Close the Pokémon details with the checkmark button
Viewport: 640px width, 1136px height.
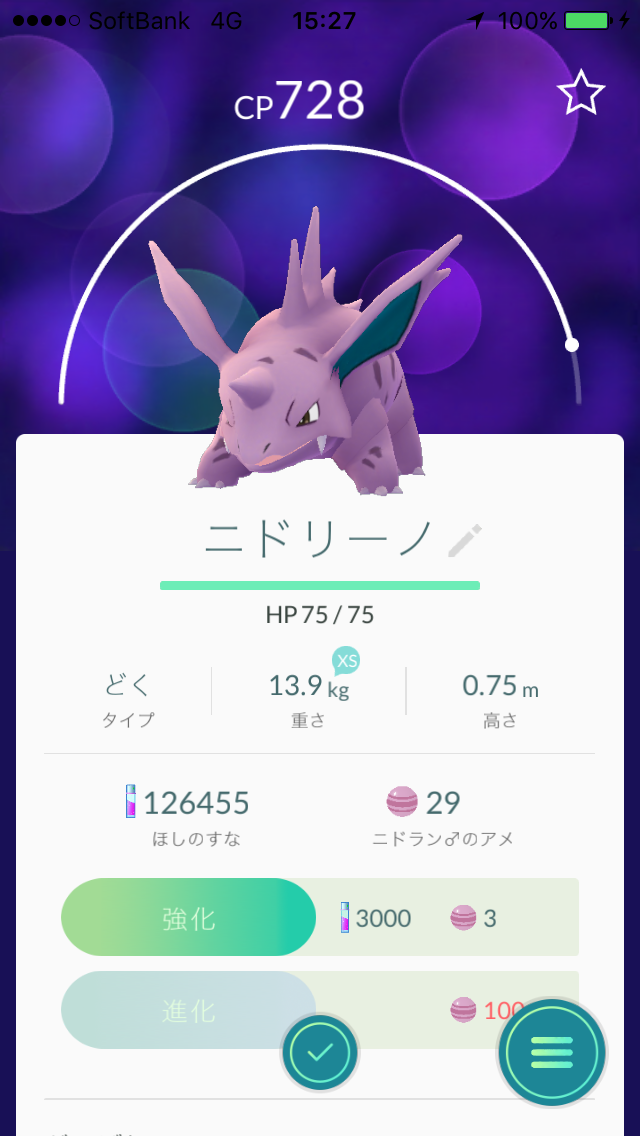[320, 1052]
